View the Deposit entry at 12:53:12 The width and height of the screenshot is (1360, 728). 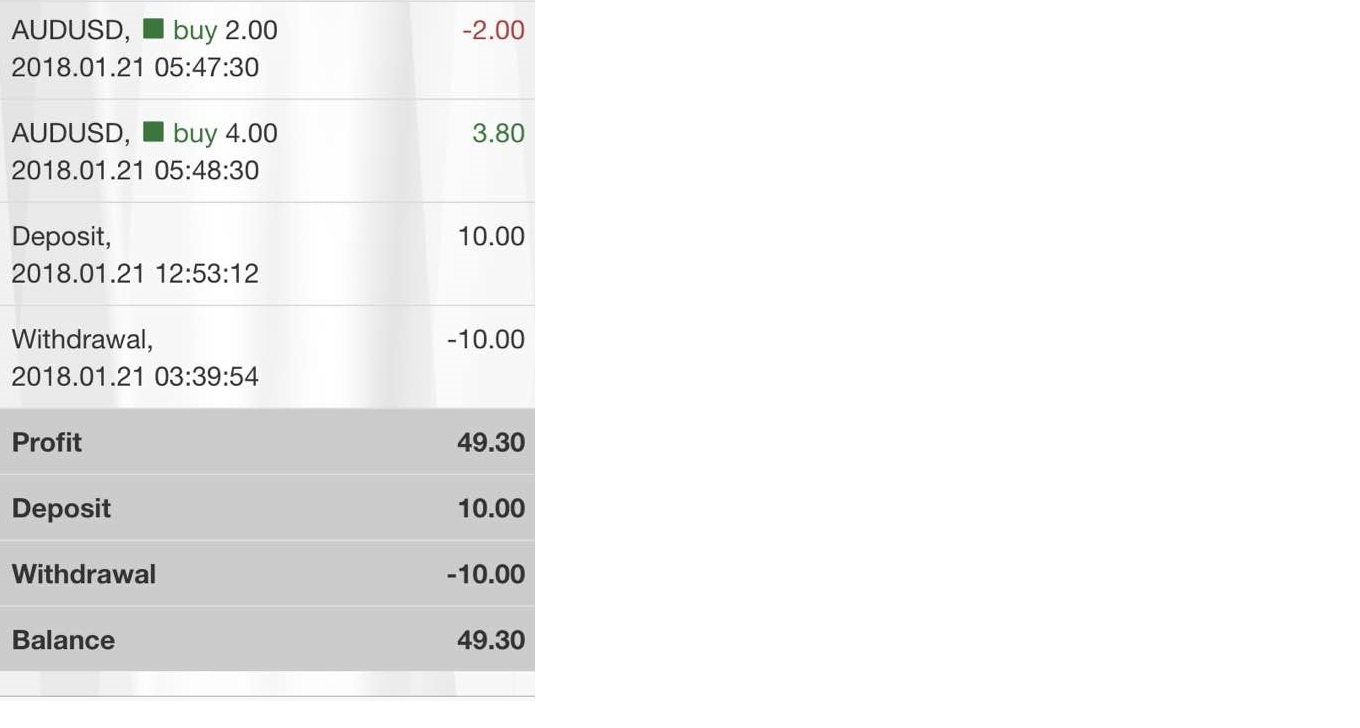point(267,254)
